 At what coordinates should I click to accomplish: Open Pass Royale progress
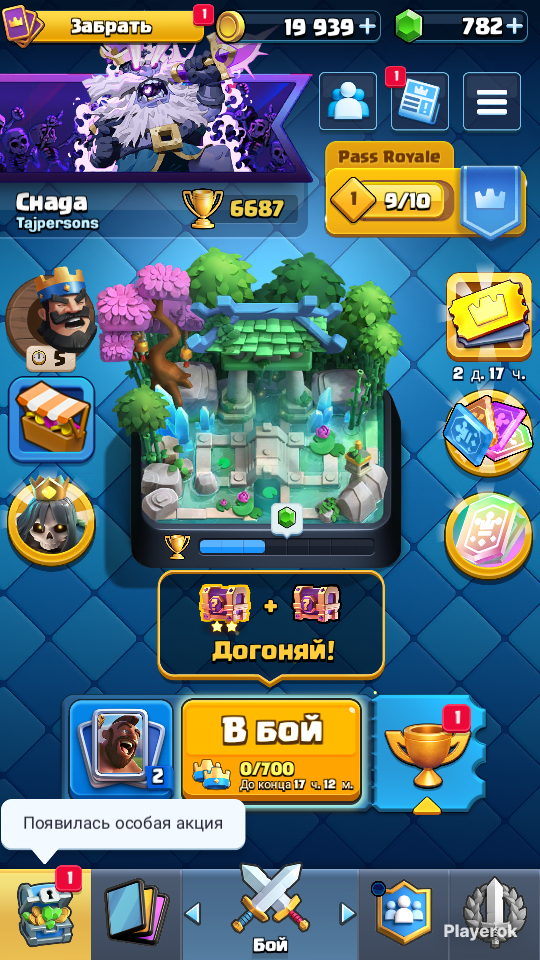[425, 190]
